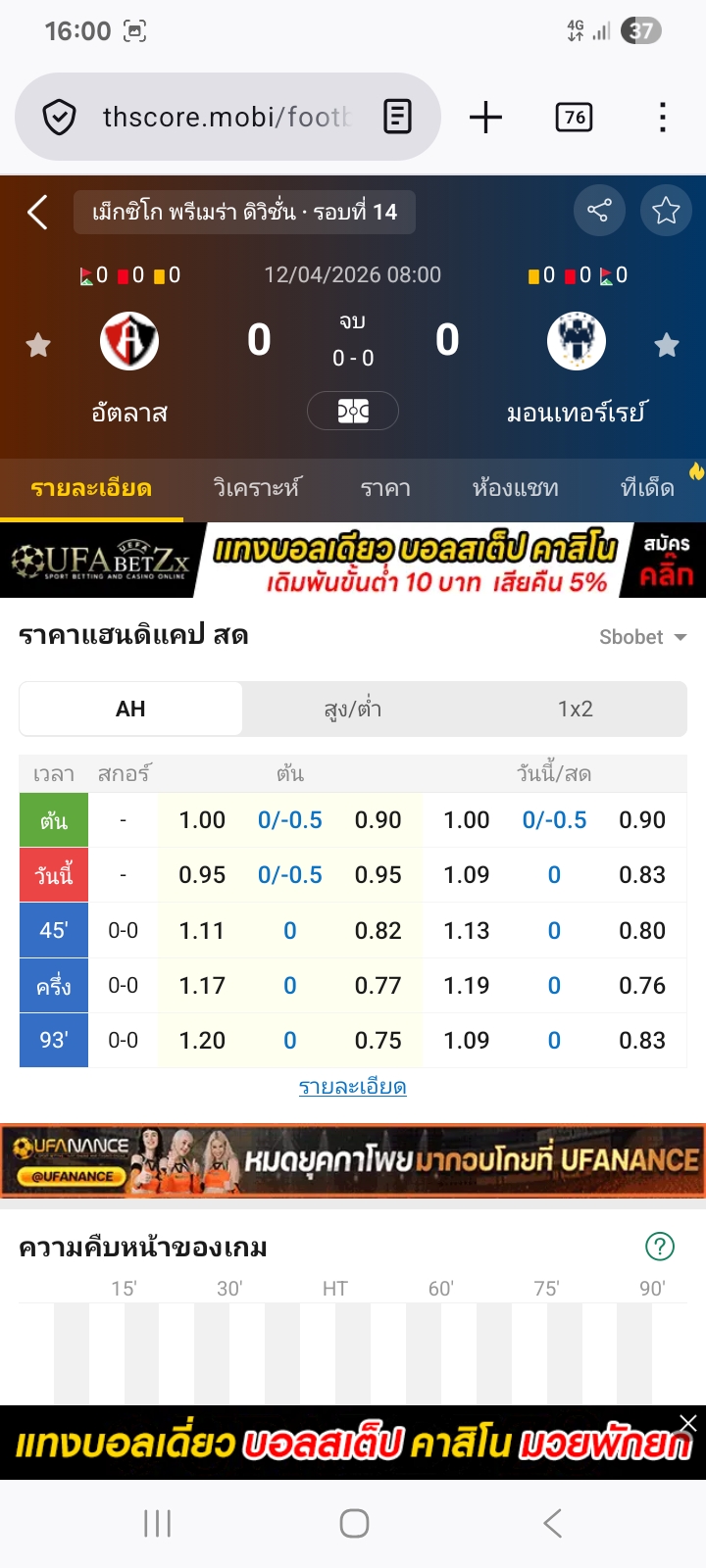
Task: Tap the address bar thscore.mobi
Action: pos(226,118)
